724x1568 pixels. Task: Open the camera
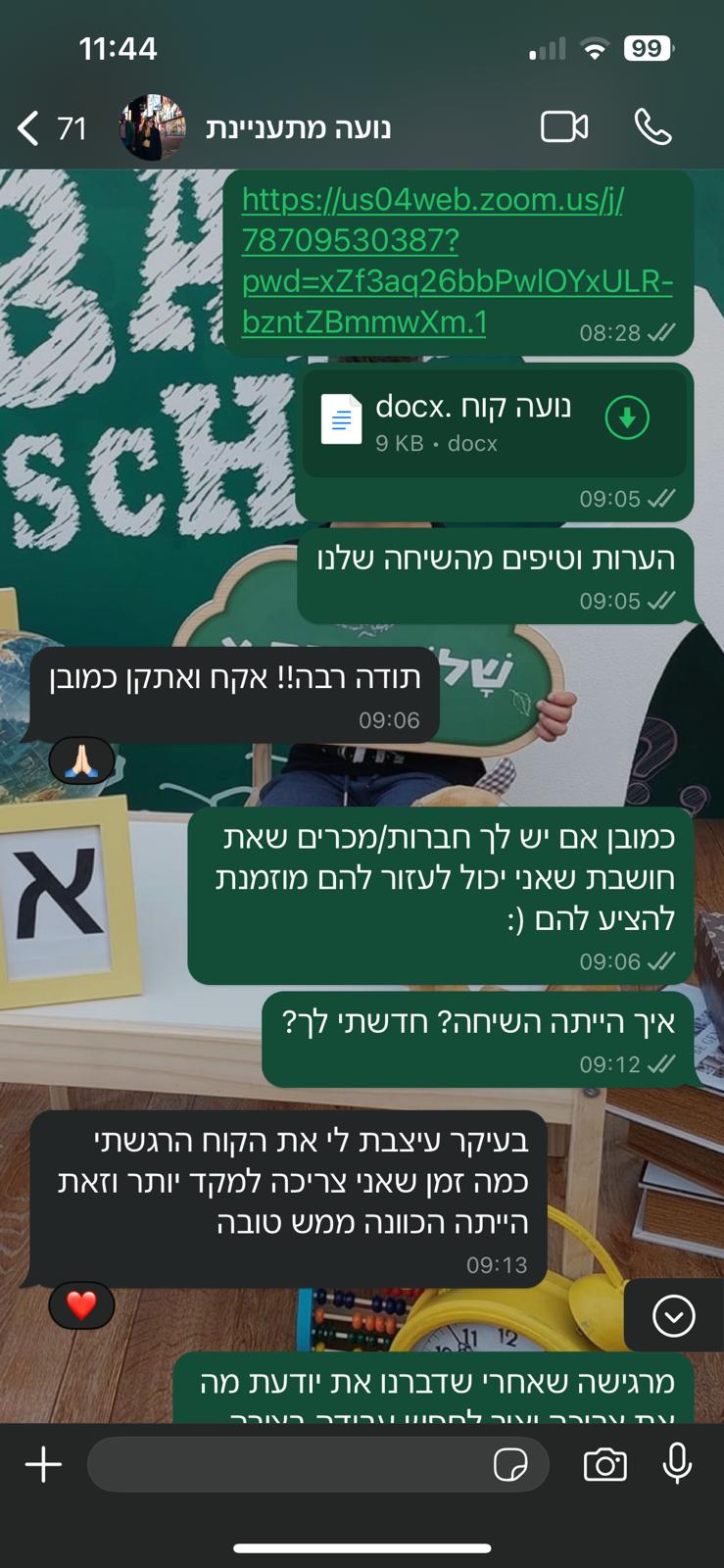pyautogui.click(x=604, y=1465)
